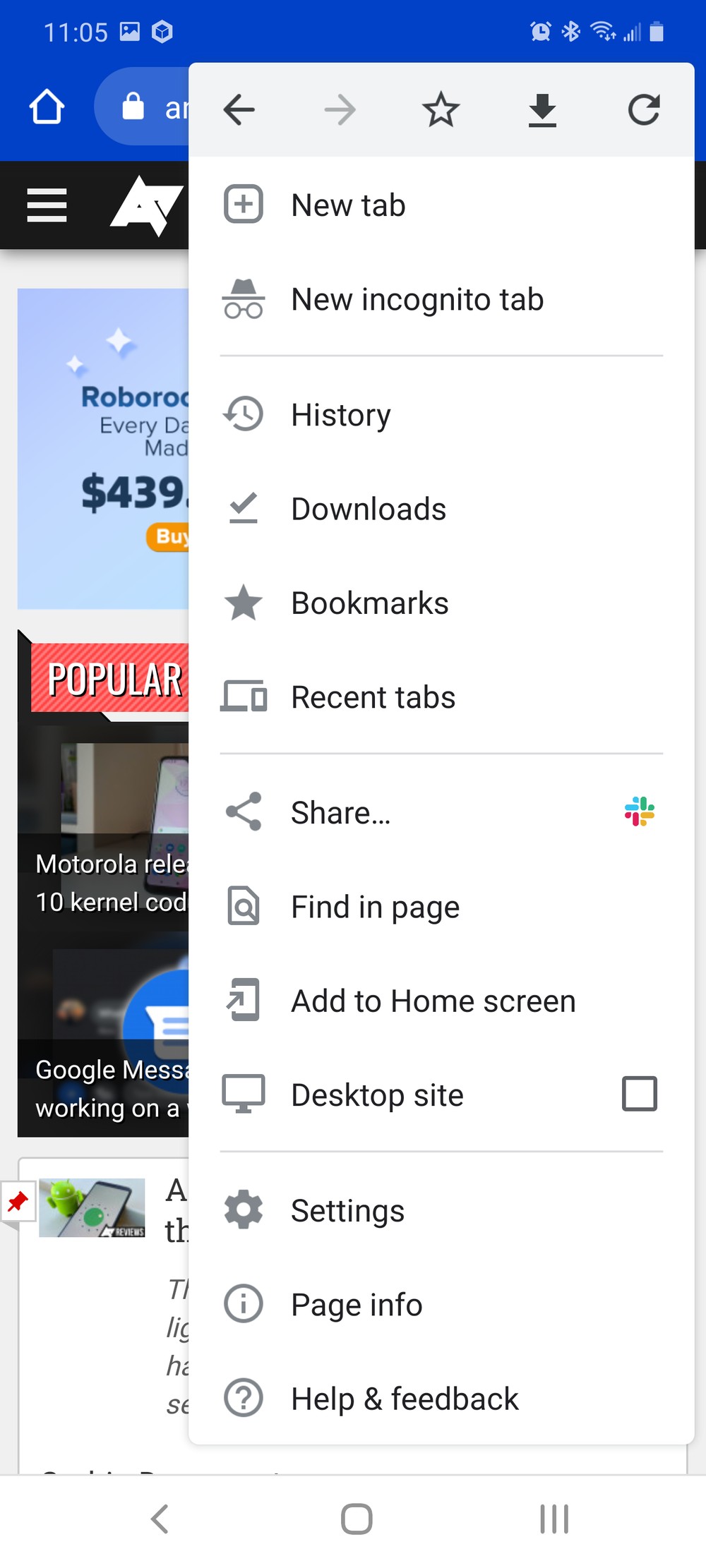The height and width of the screenshot is (1568, 706).
Task: Tap the browser home icon
Action: click(47, 107)
